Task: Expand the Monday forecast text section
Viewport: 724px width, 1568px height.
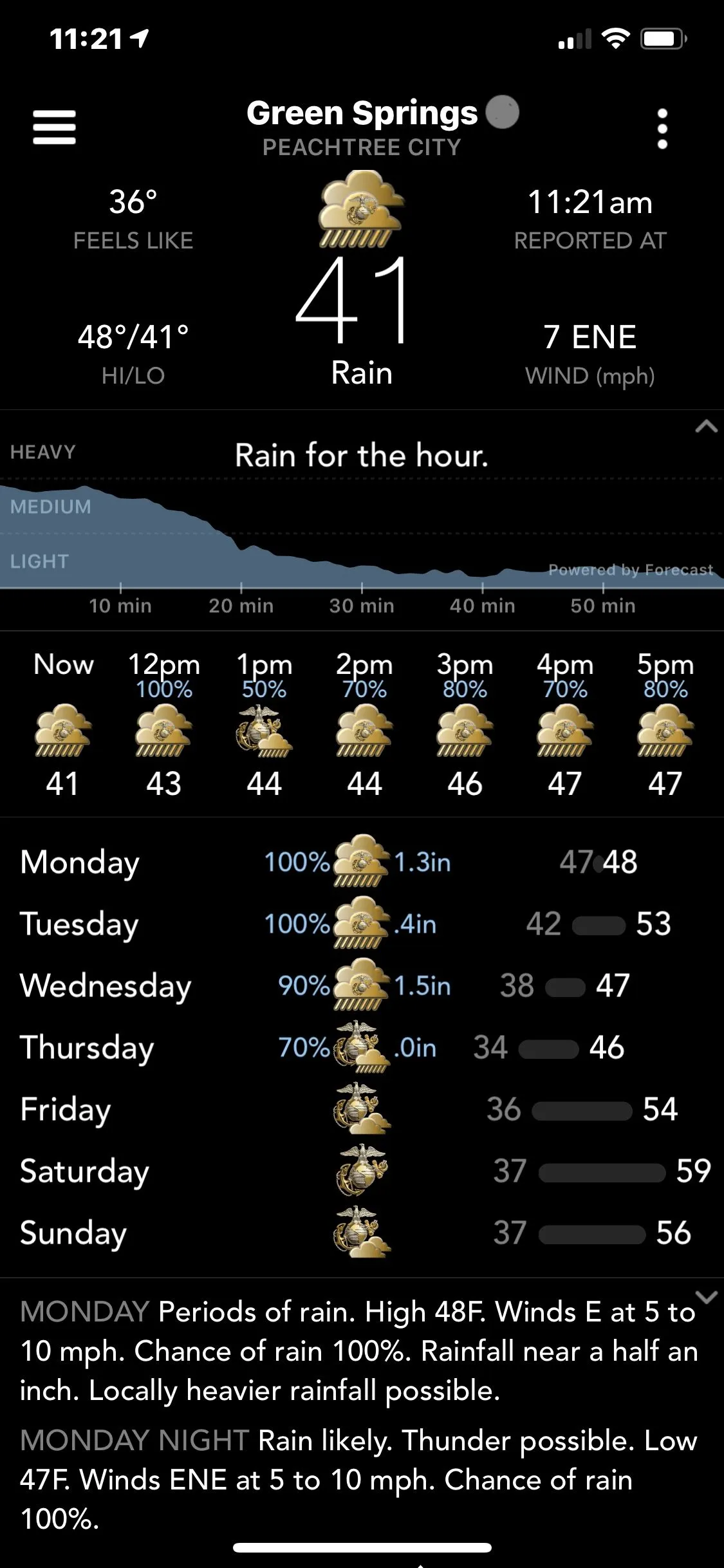Action: point(706,1297)
